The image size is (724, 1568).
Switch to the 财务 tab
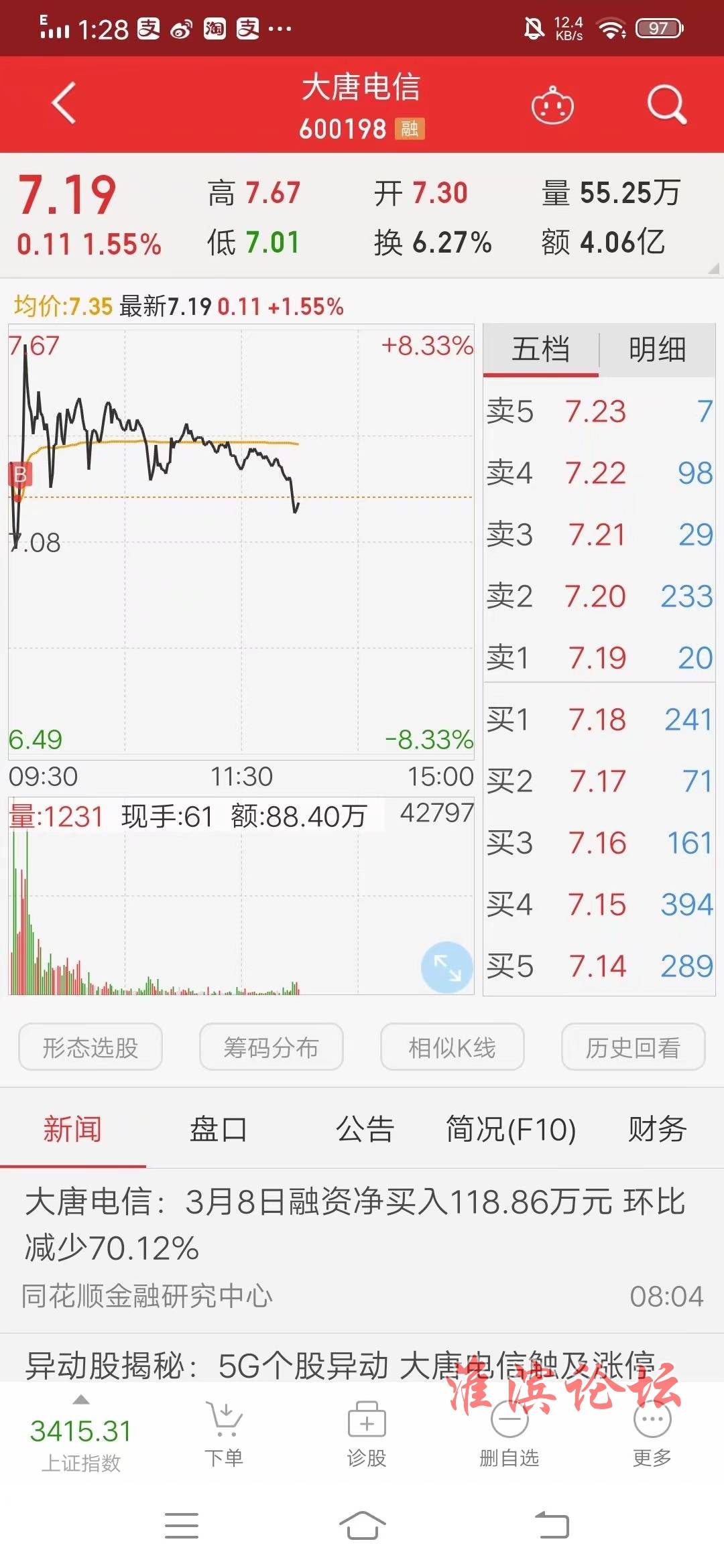[657, 1130]
